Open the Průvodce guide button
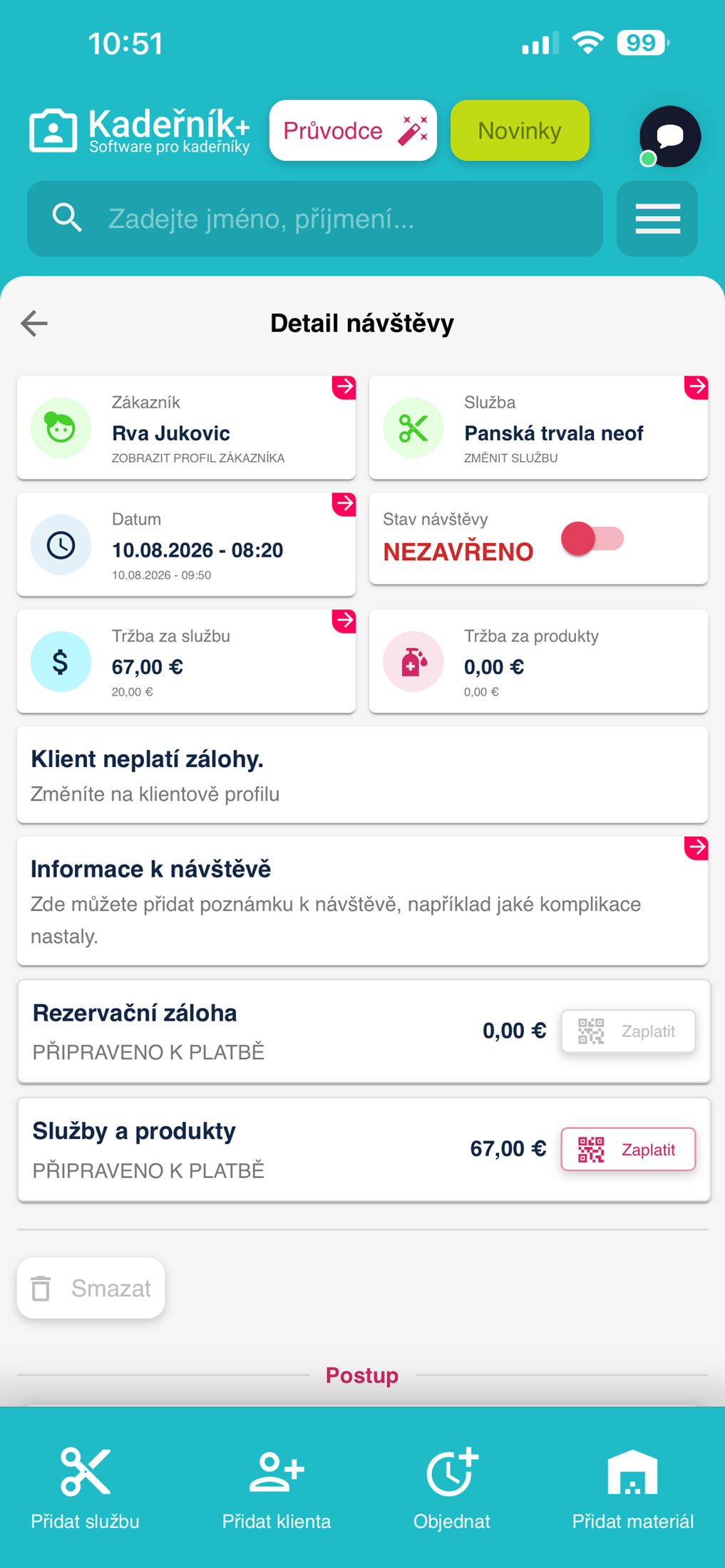This screenshot has width=725, height=1568. (x=353, y=130)
